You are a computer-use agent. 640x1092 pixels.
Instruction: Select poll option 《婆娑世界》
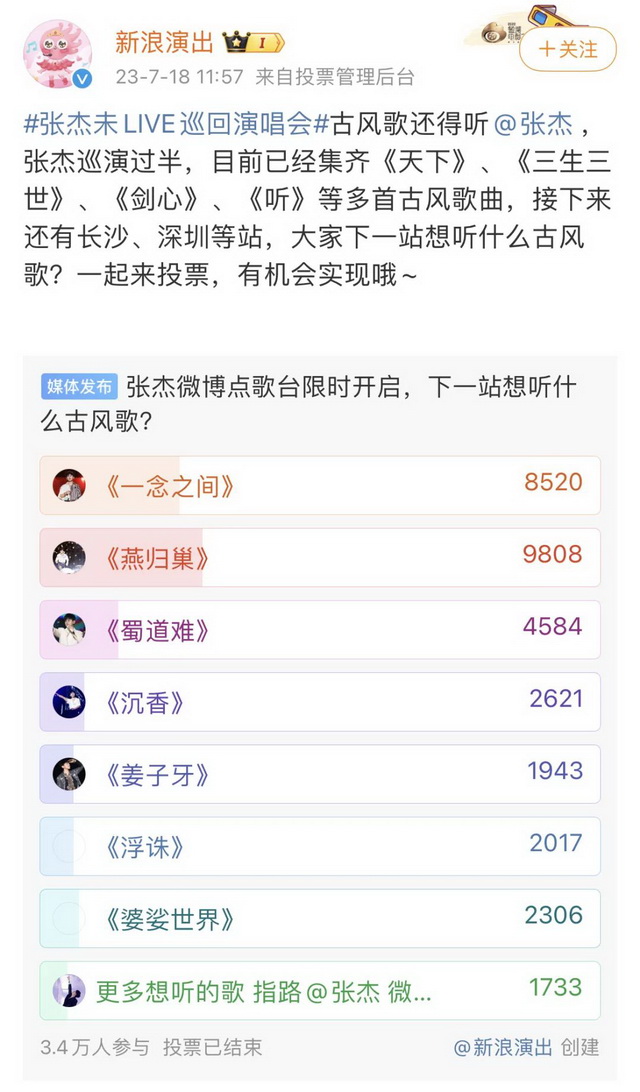pos(320,918)
